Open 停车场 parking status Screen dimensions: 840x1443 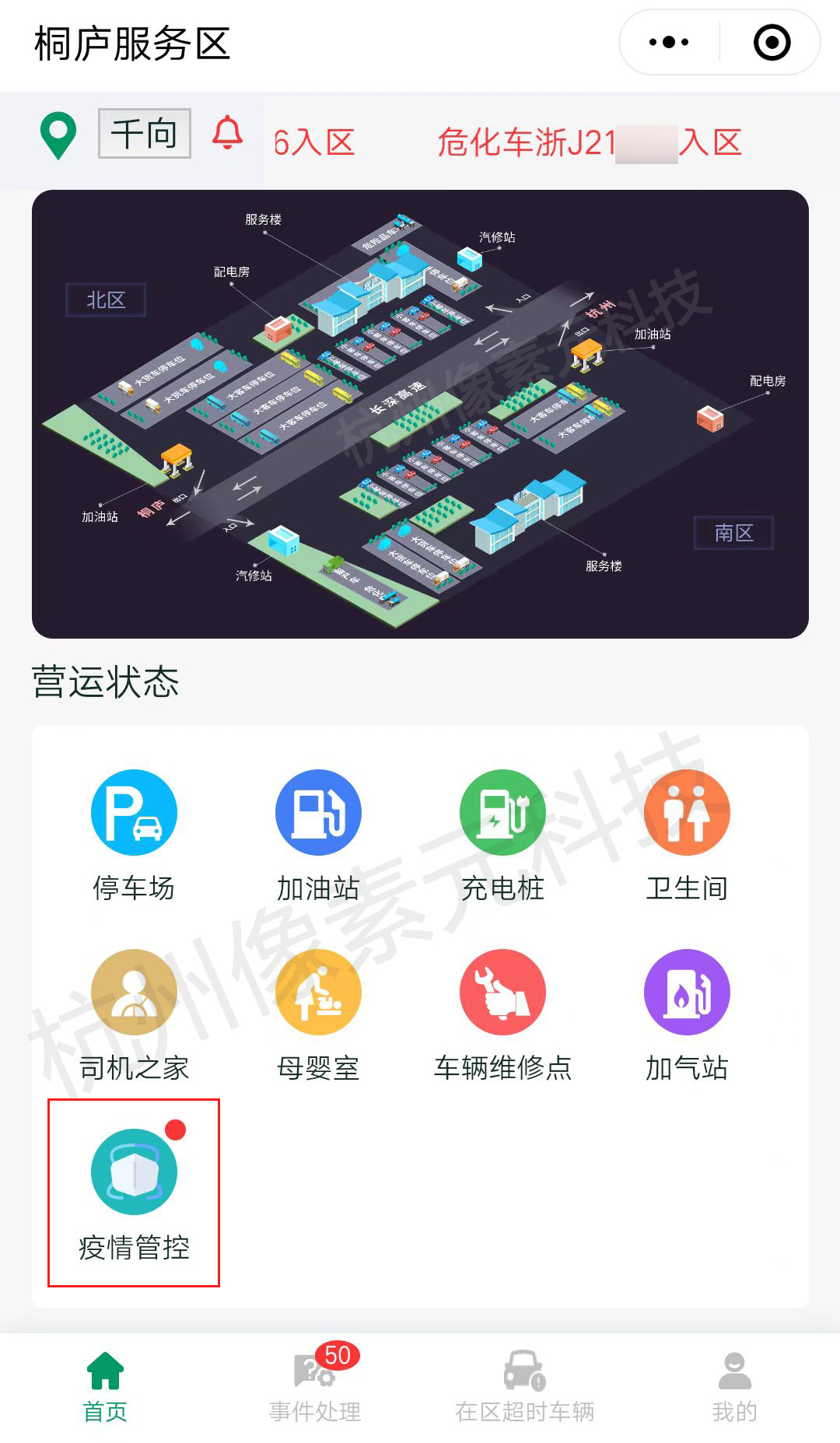coord(134,834)
